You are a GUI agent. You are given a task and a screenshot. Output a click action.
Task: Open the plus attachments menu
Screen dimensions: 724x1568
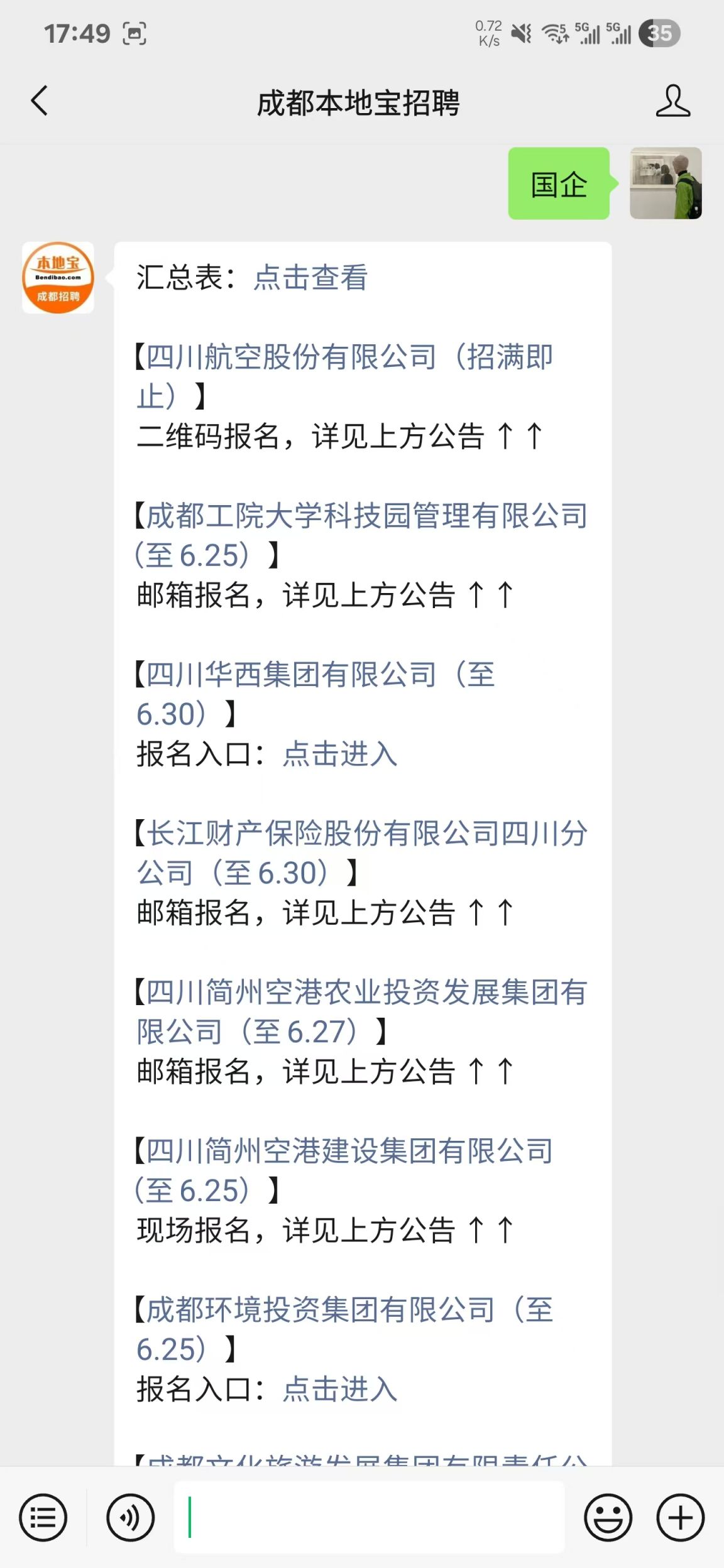point(681,1518)
